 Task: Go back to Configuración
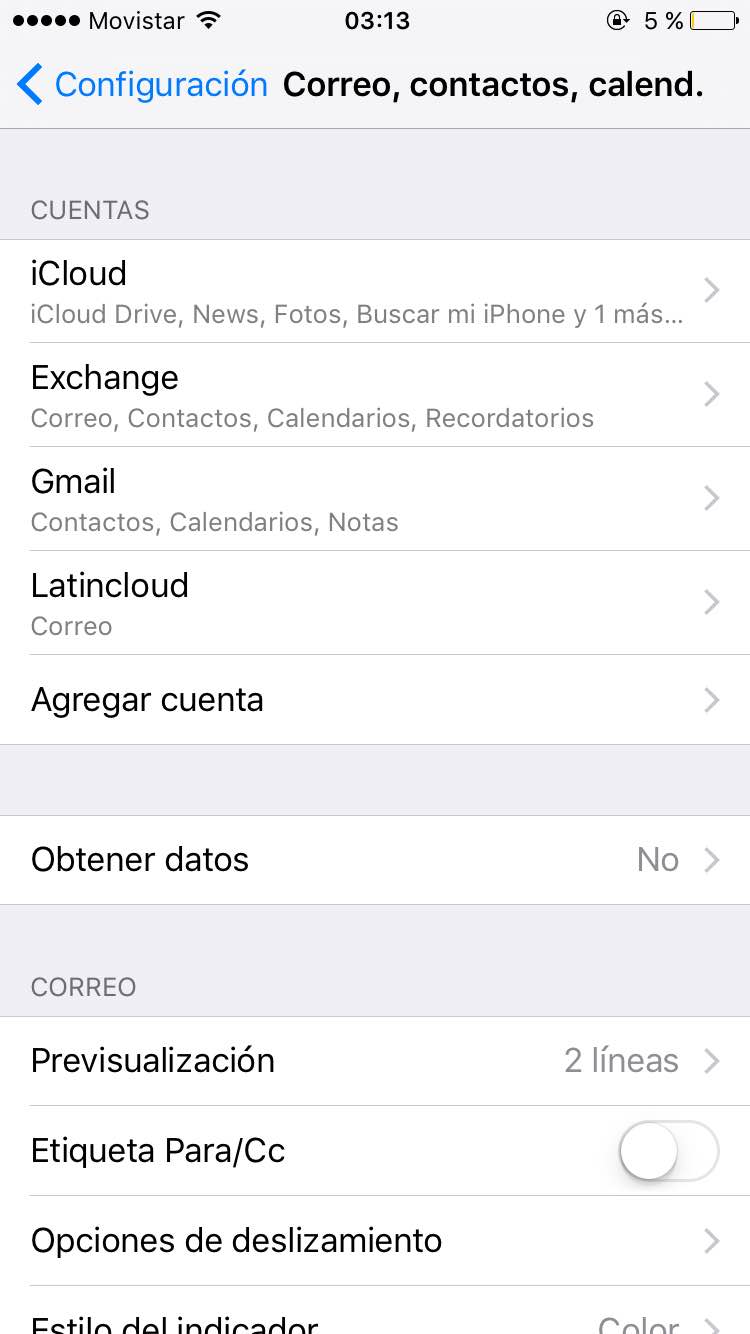point(142,85)
